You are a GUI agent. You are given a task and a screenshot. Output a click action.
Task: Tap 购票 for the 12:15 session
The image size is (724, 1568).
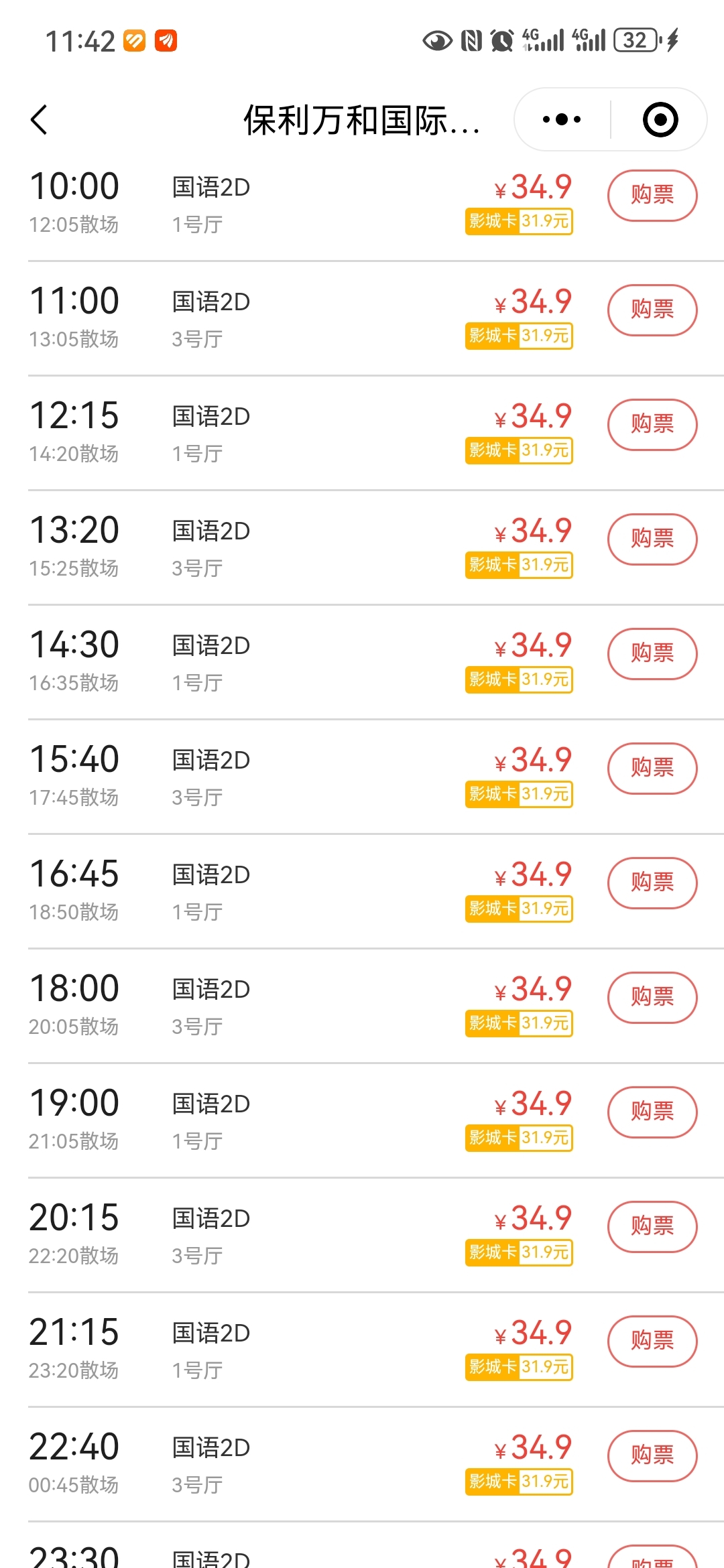coord(652,425)
